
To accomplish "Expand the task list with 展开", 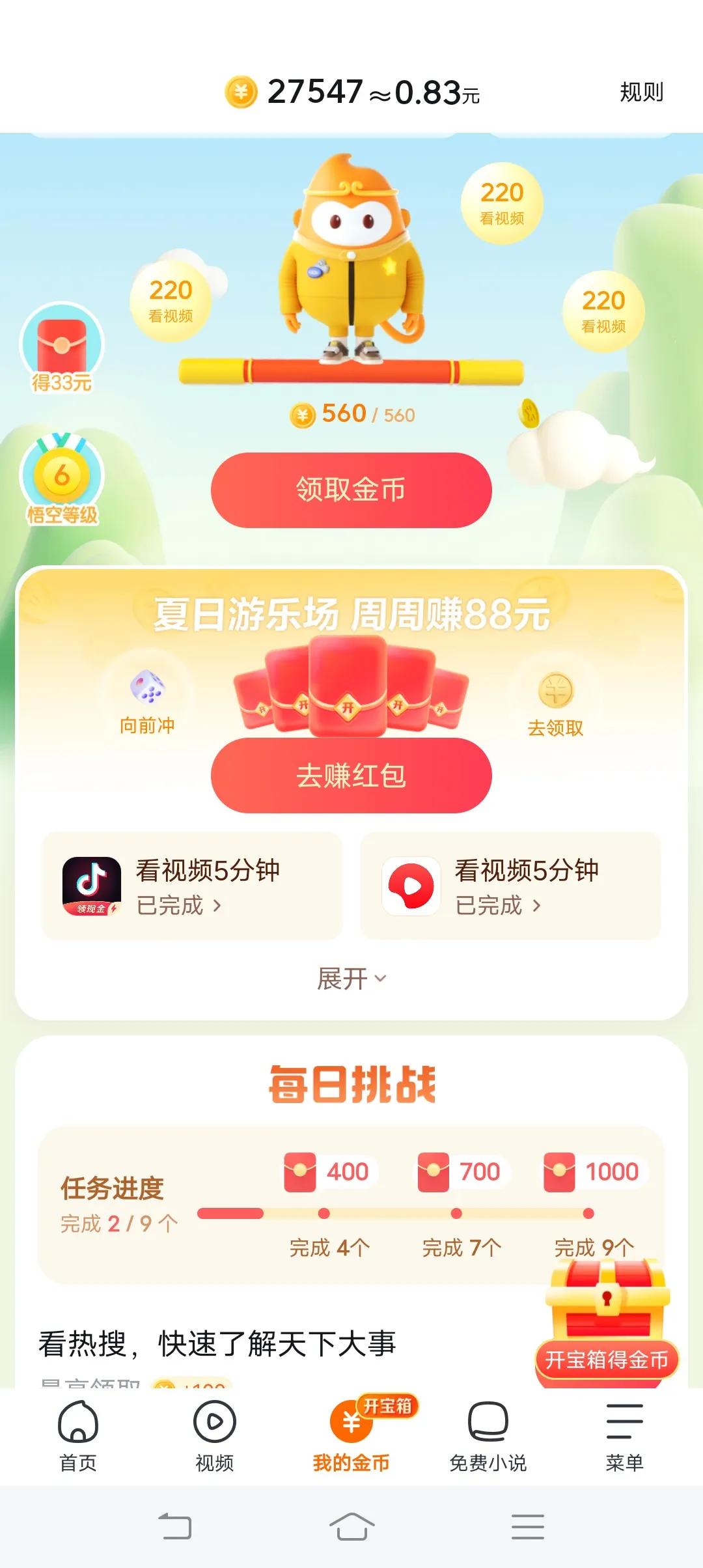I will point(351,979).
